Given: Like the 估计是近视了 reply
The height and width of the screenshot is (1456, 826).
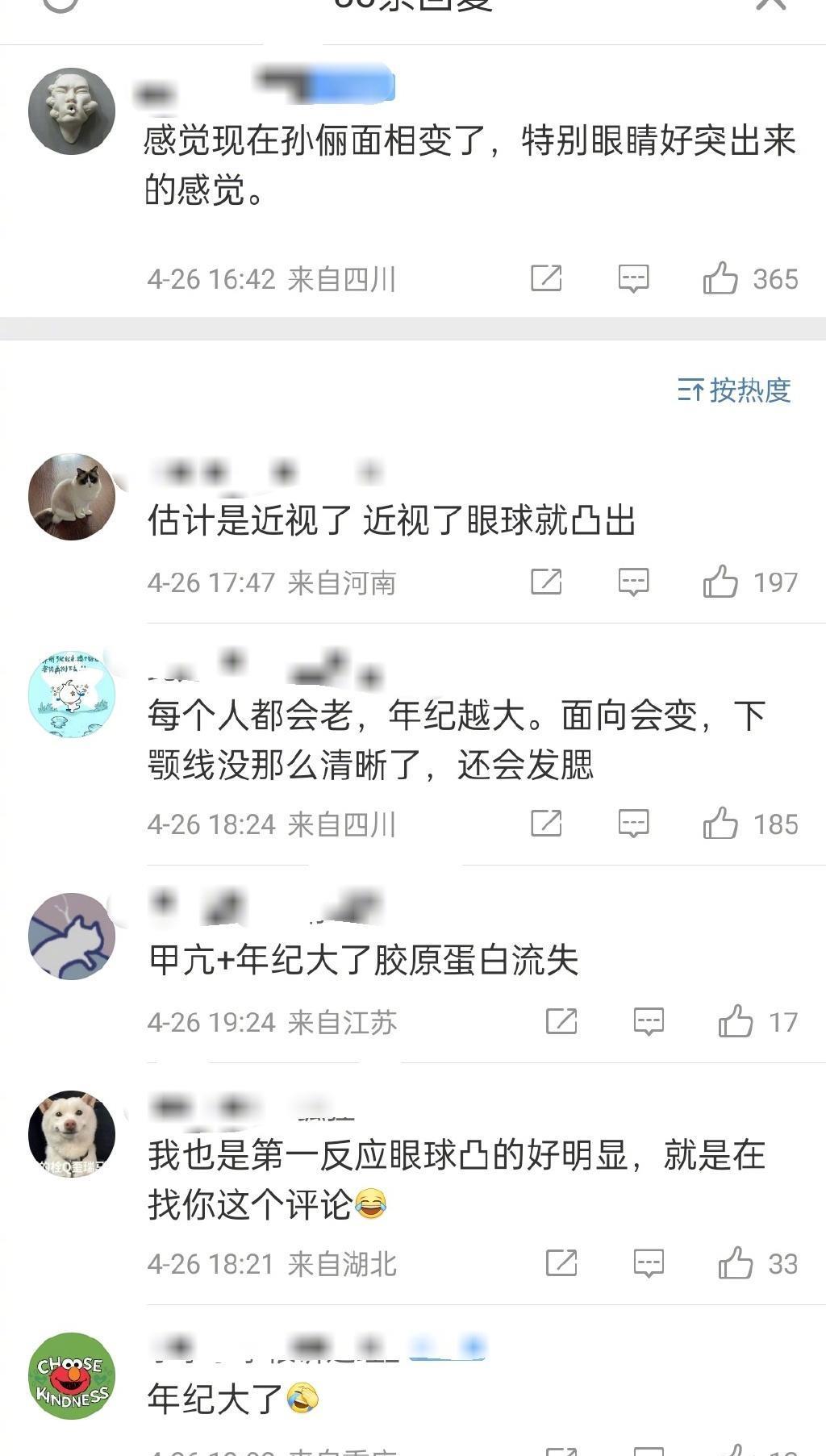Looking at the screenshot, I should point(720,582).
